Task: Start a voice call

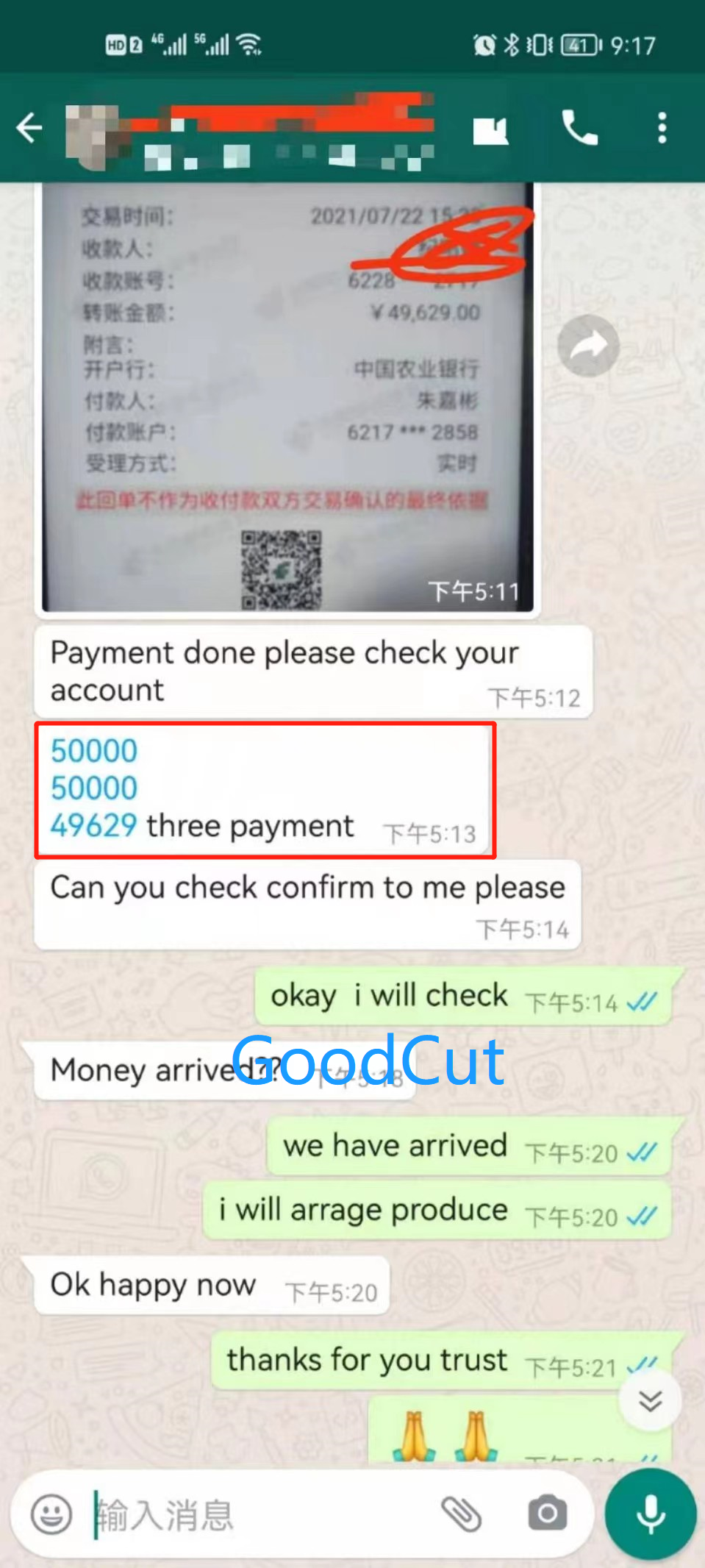Action: tap(579, 129)
